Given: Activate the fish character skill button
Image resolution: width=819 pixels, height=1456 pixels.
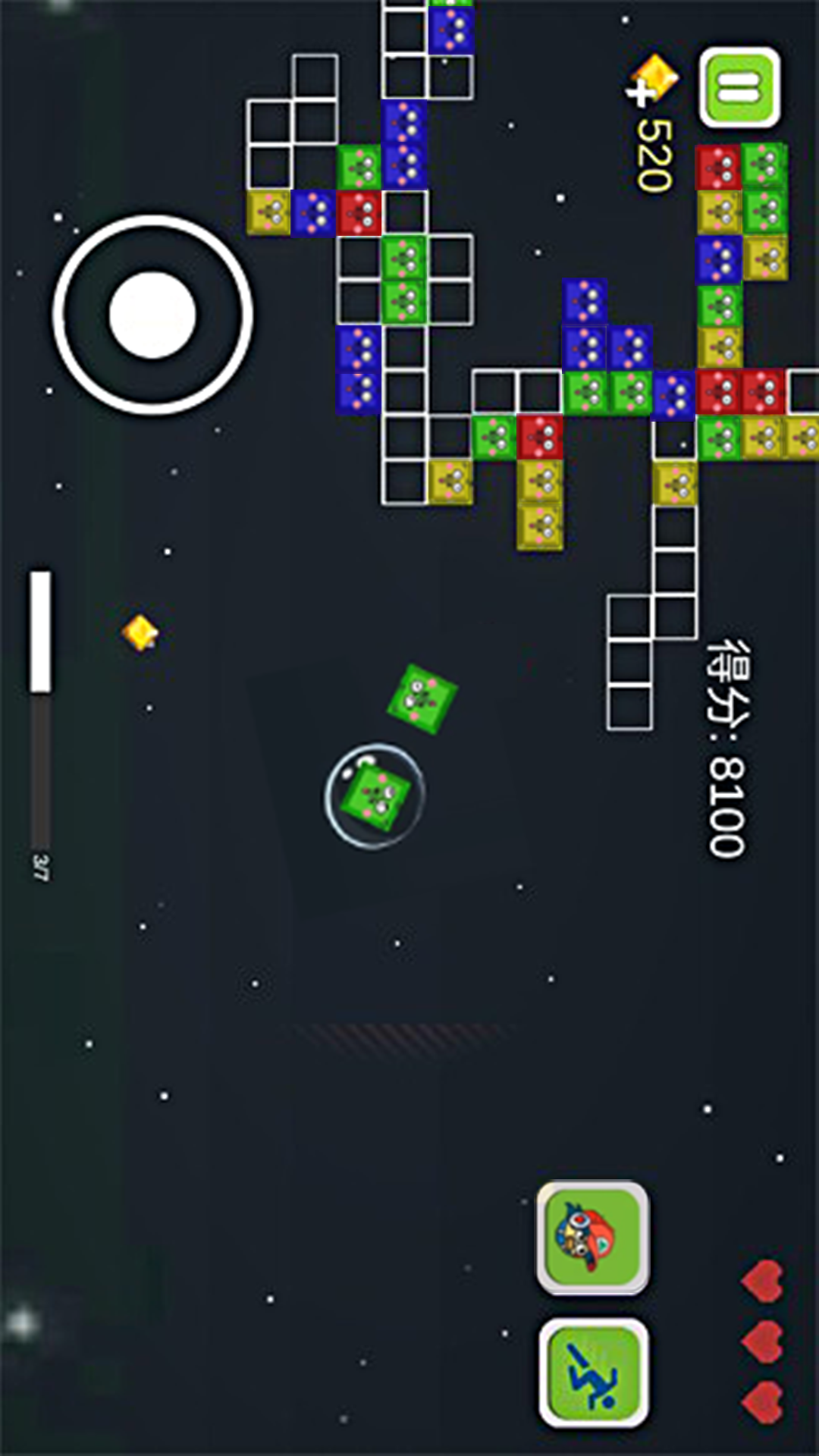Looking at the screenshot, I should 593,1238.
